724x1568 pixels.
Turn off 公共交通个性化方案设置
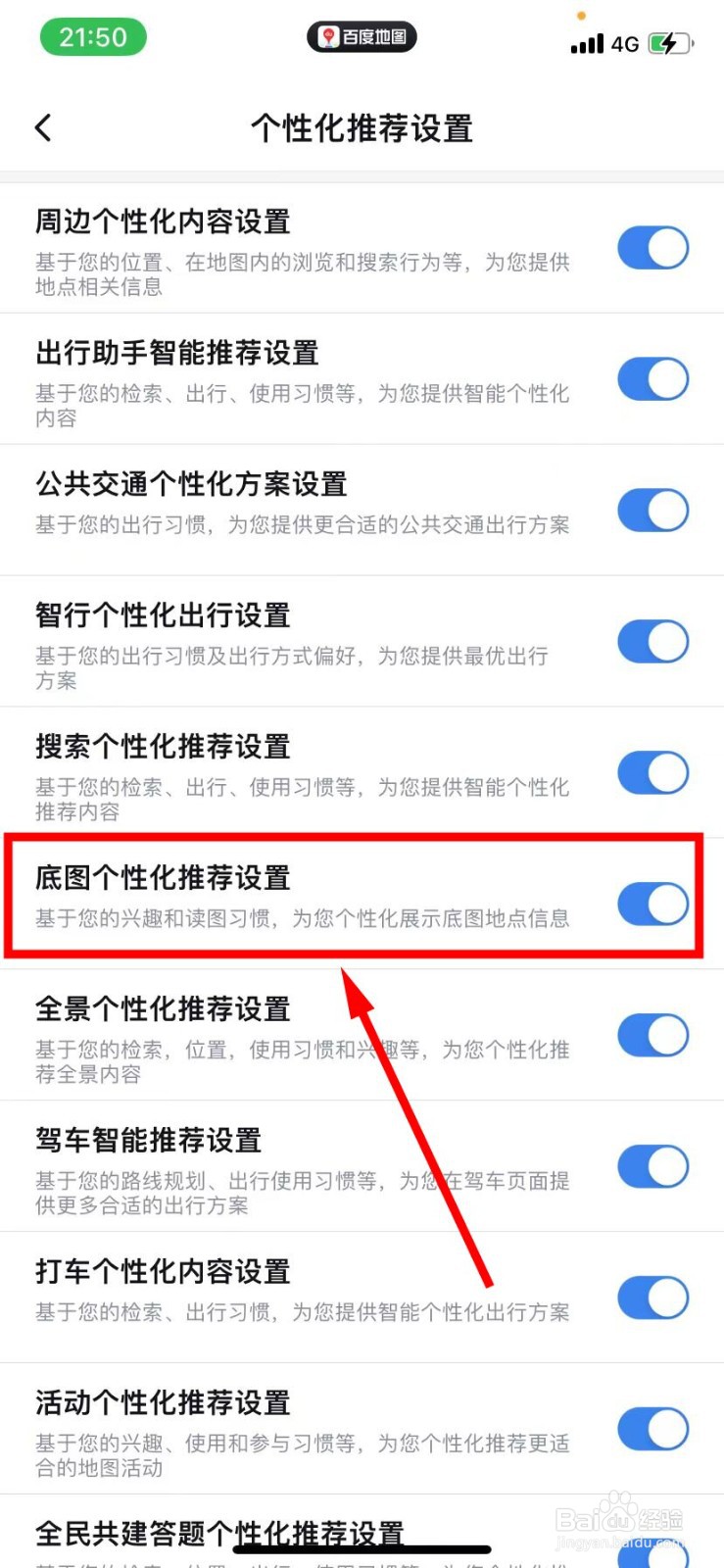pyautogui.click(x=652, y=510)
